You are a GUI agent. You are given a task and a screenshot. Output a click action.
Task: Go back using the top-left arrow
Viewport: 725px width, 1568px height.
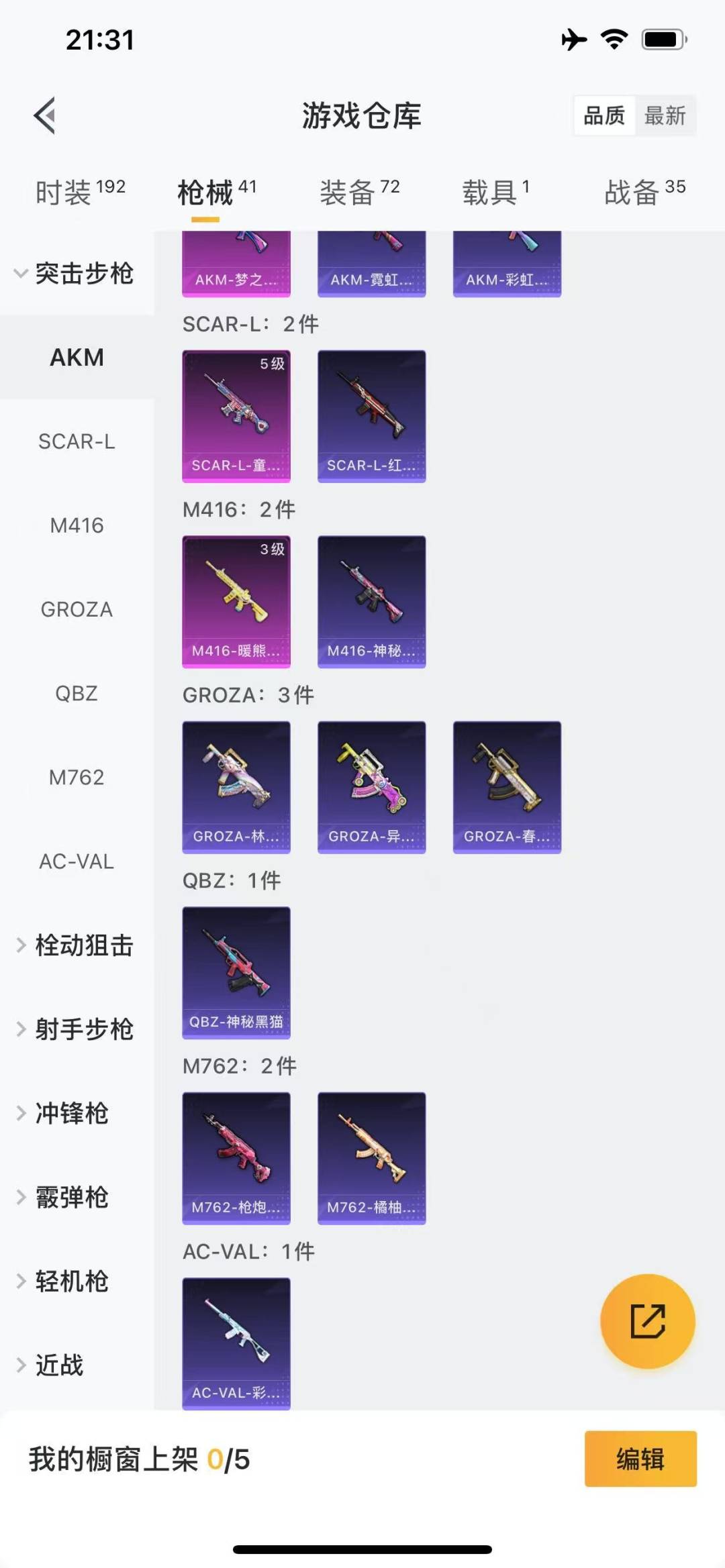coord(45,116)
